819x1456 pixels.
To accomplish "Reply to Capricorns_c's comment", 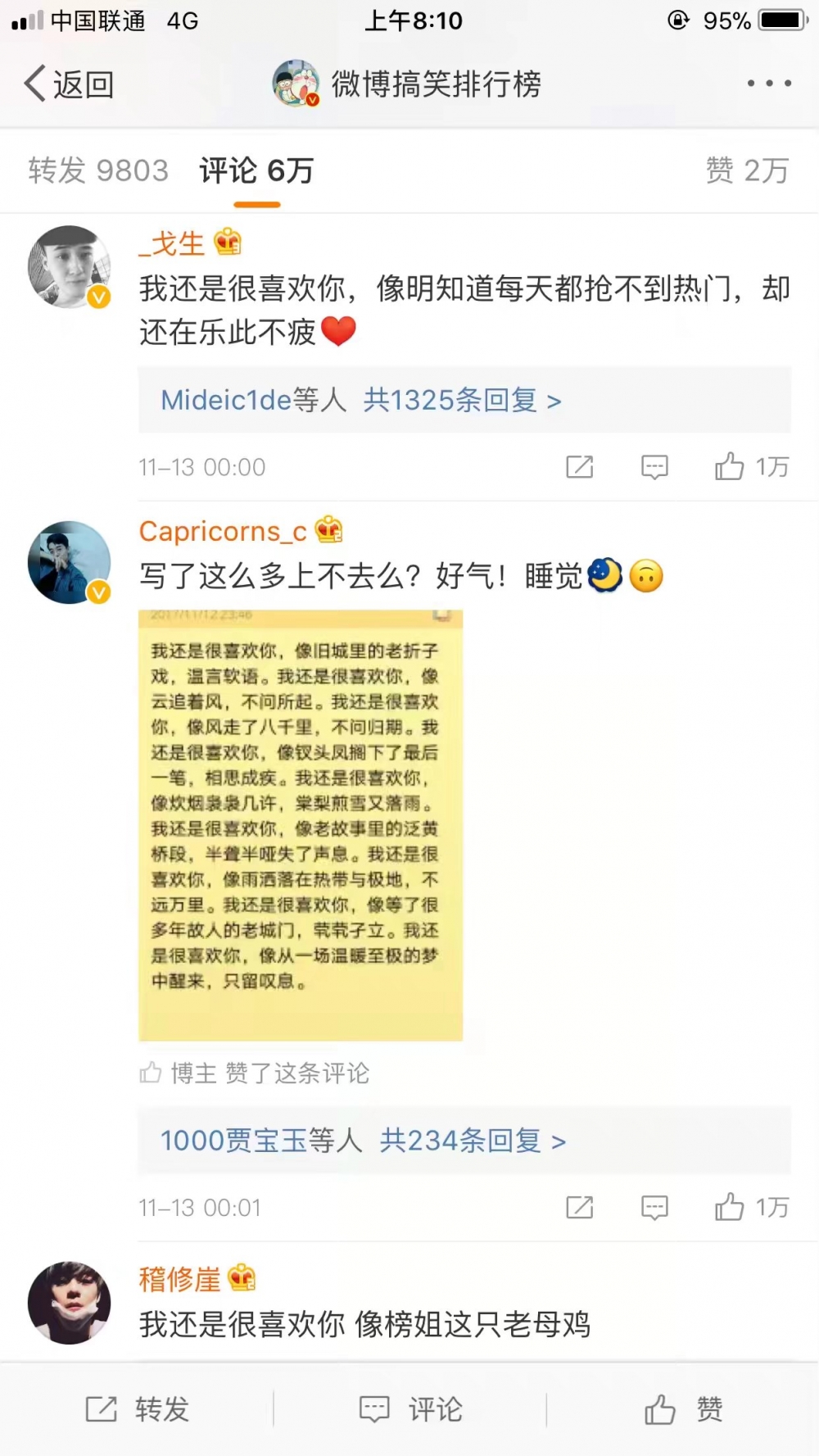I will [x=654, y=1207].
